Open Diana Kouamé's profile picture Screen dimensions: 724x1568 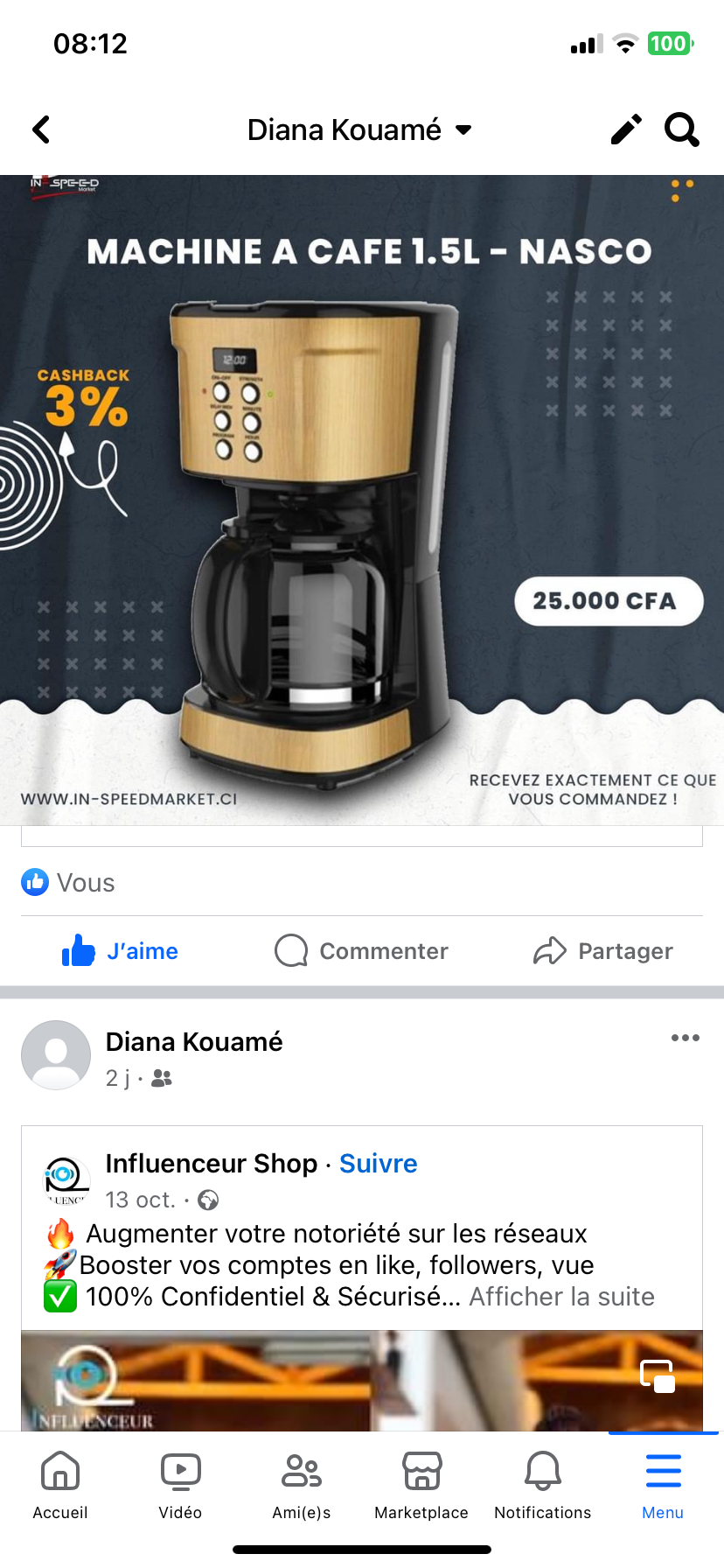pos(56,1055)
